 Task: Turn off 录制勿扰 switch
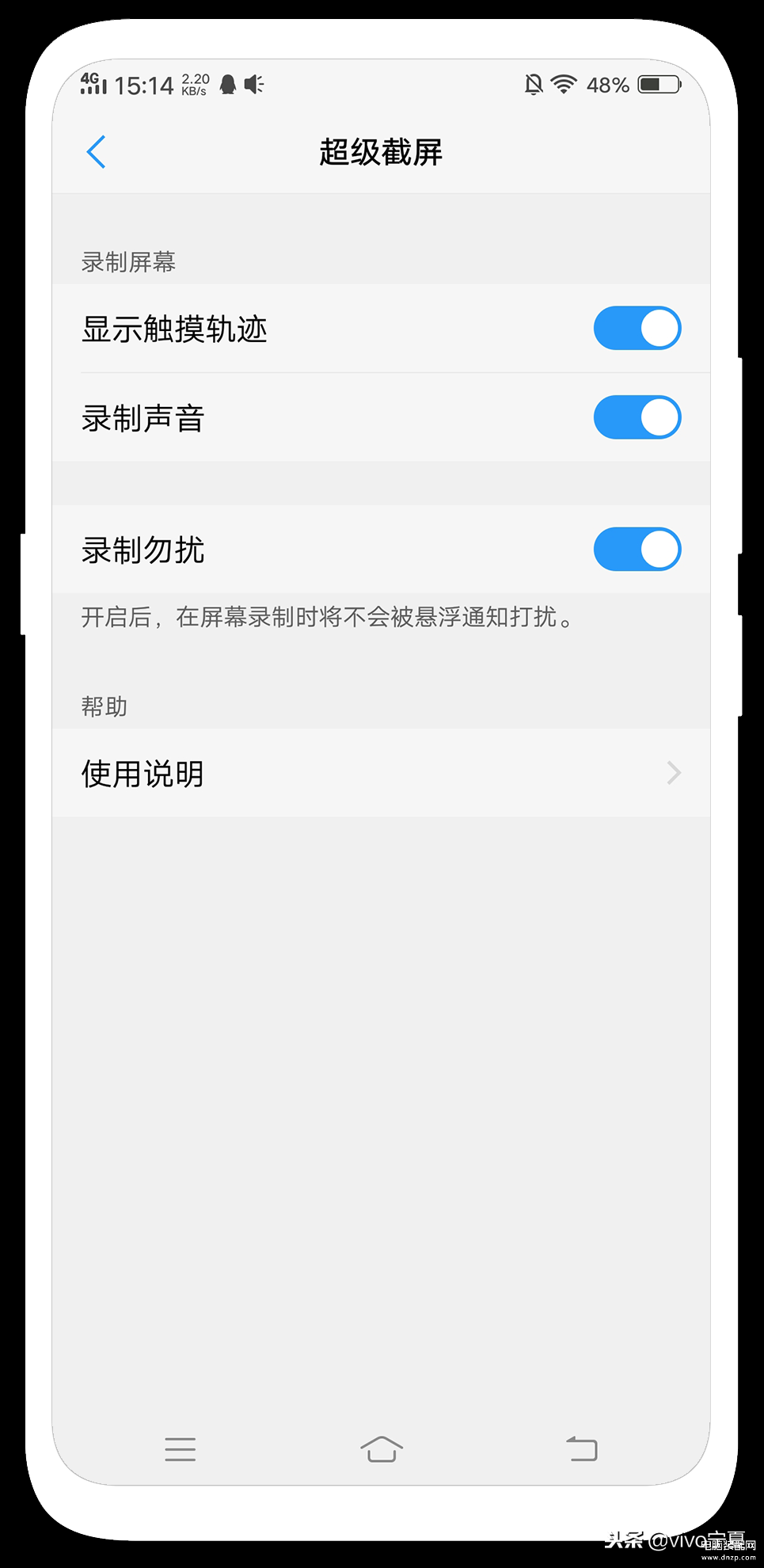[x=637, y=550]
